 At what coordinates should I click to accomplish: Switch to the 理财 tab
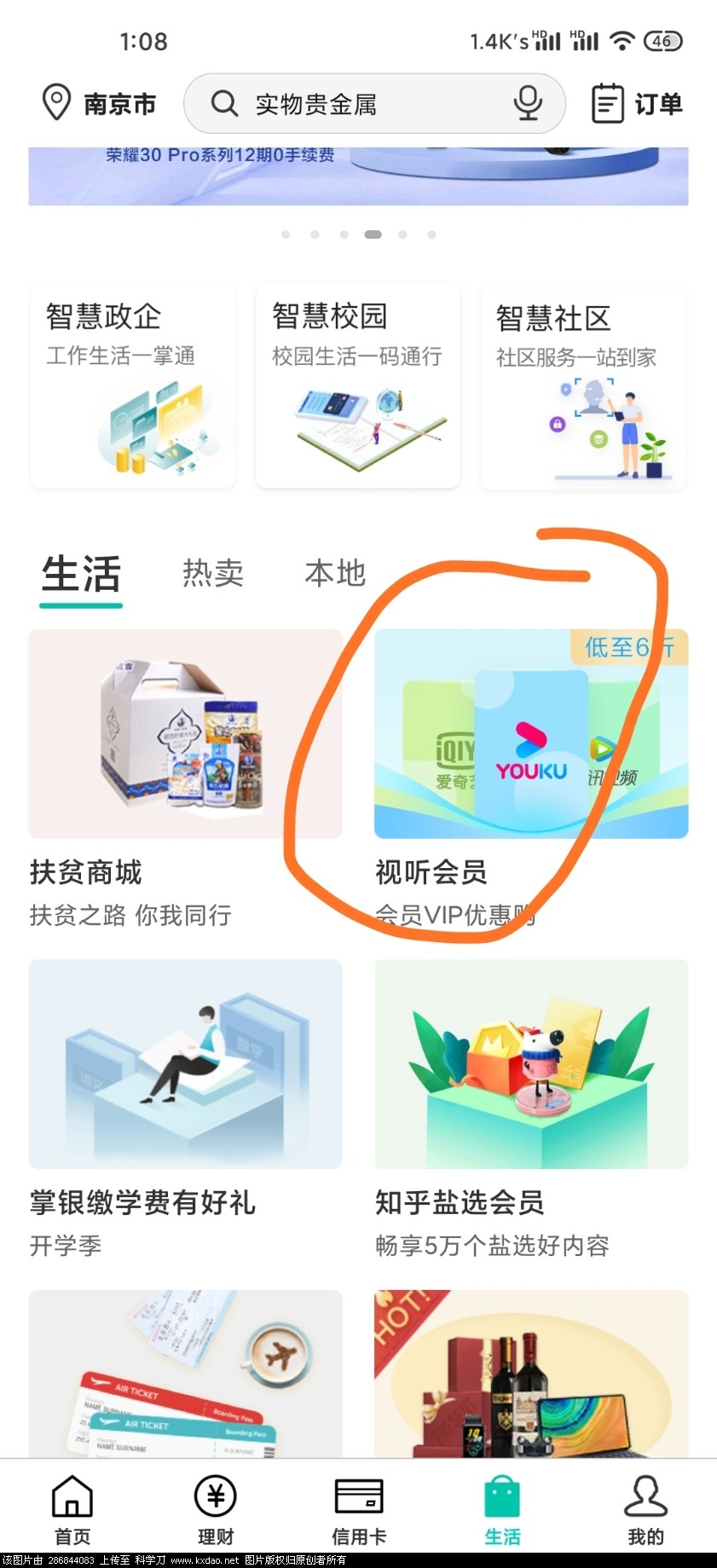click(216, 1510)
